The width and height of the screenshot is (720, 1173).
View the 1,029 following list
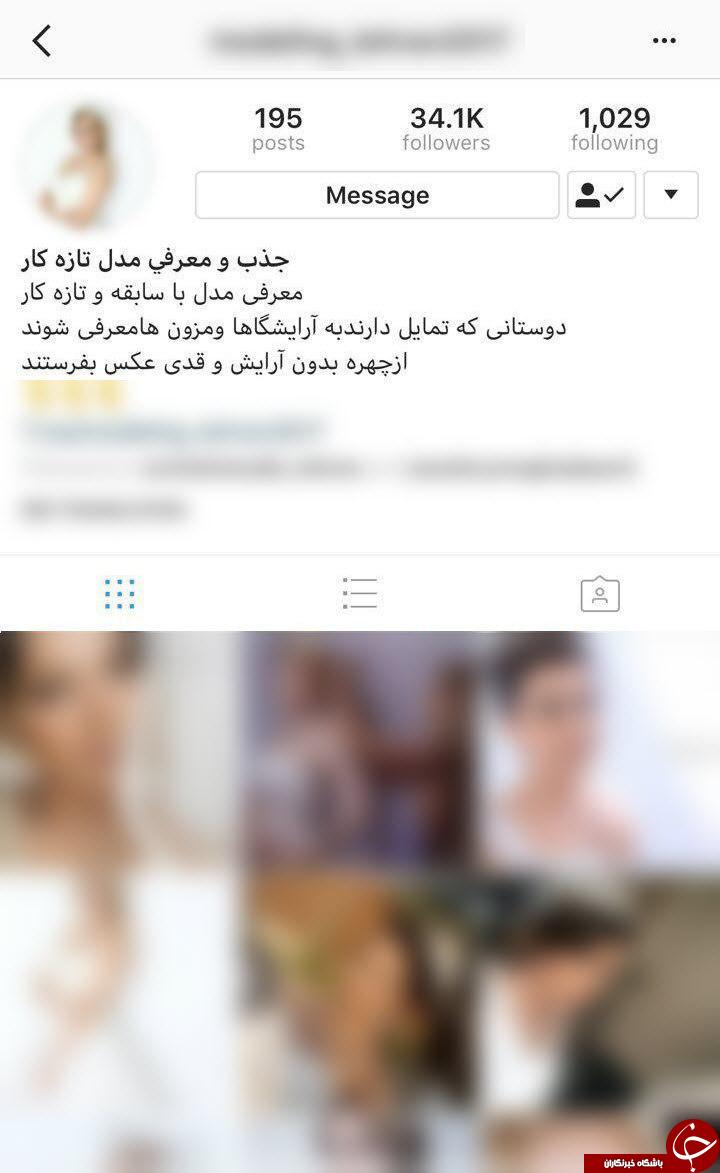point(614,130)
